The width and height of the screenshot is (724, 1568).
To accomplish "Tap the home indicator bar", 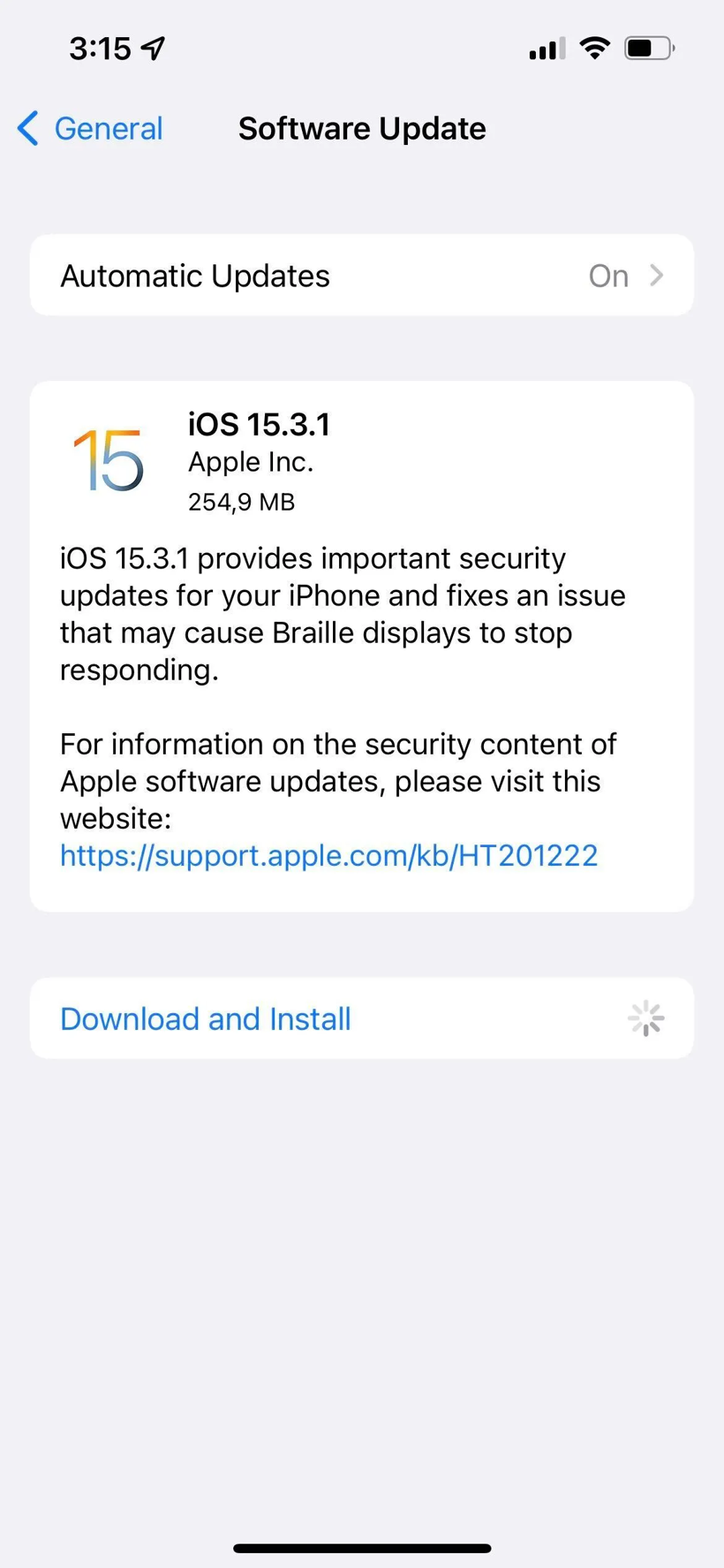I will 362,1541.
